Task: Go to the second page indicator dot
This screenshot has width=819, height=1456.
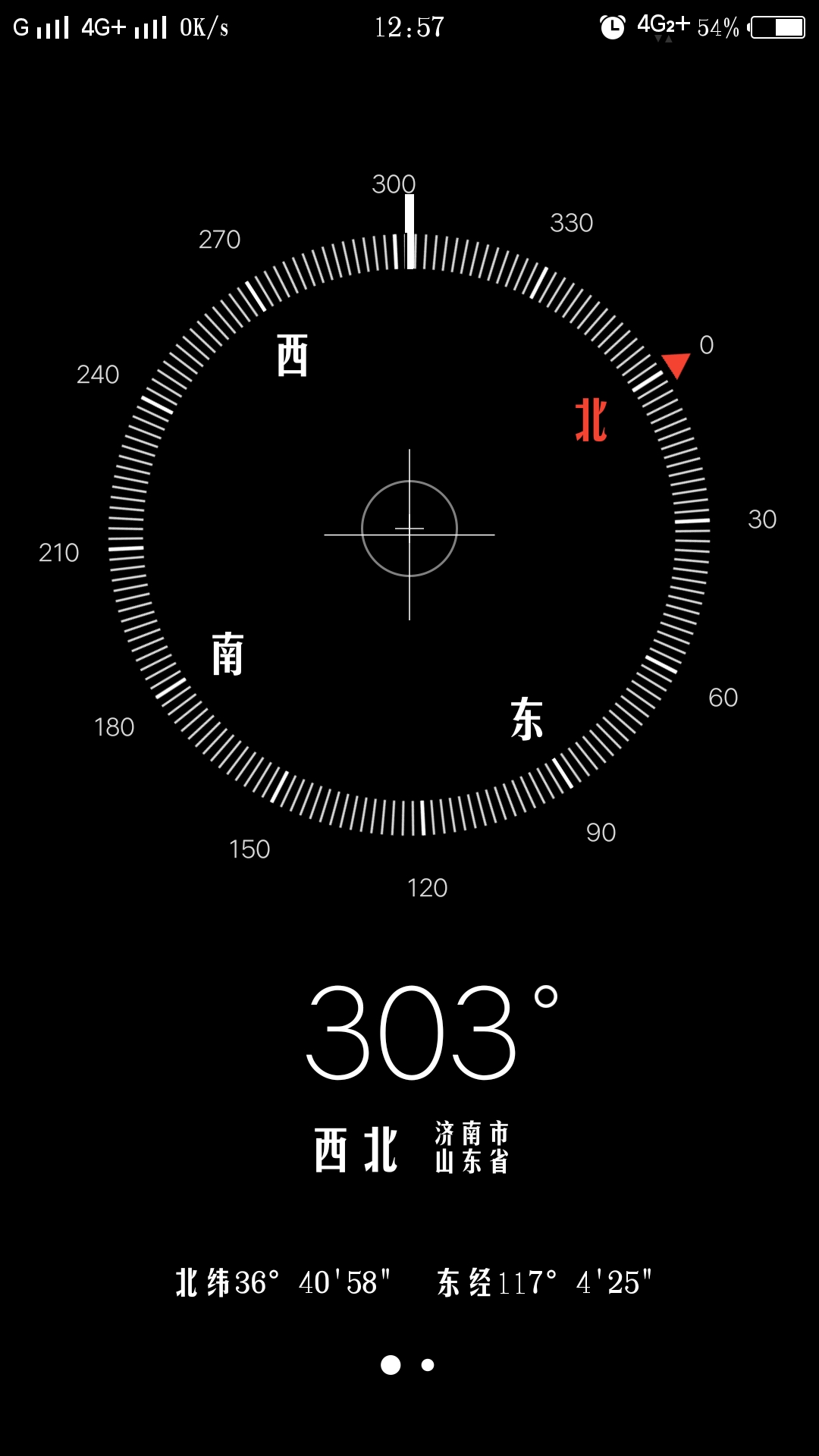Action: click(428, 1365)
